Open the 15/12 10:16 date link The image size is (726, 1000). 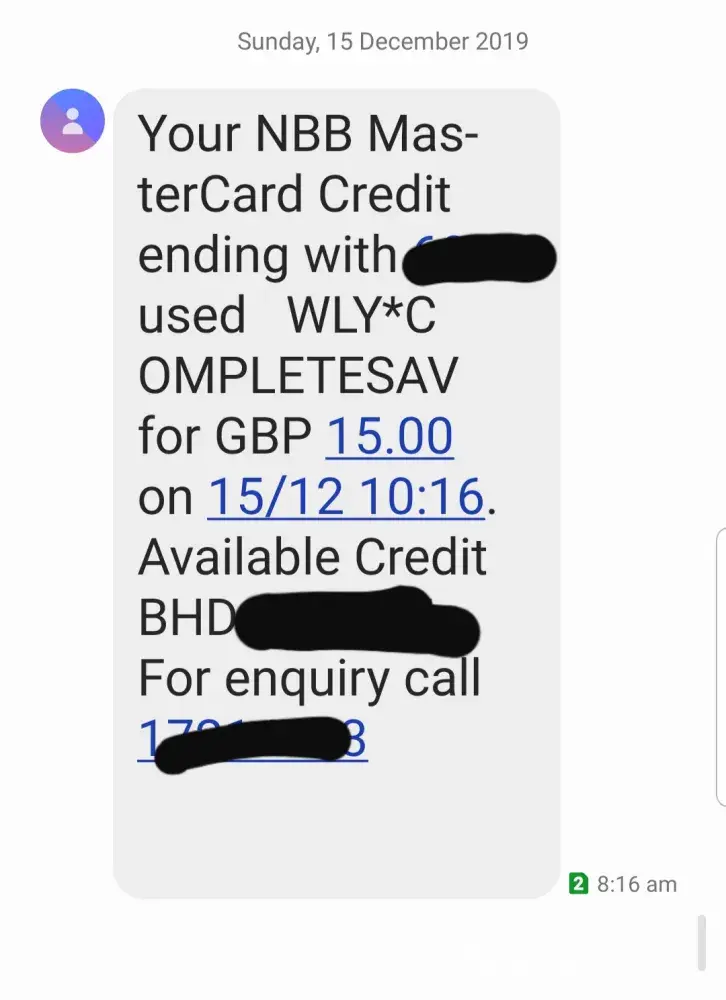(x=345, y=497)
